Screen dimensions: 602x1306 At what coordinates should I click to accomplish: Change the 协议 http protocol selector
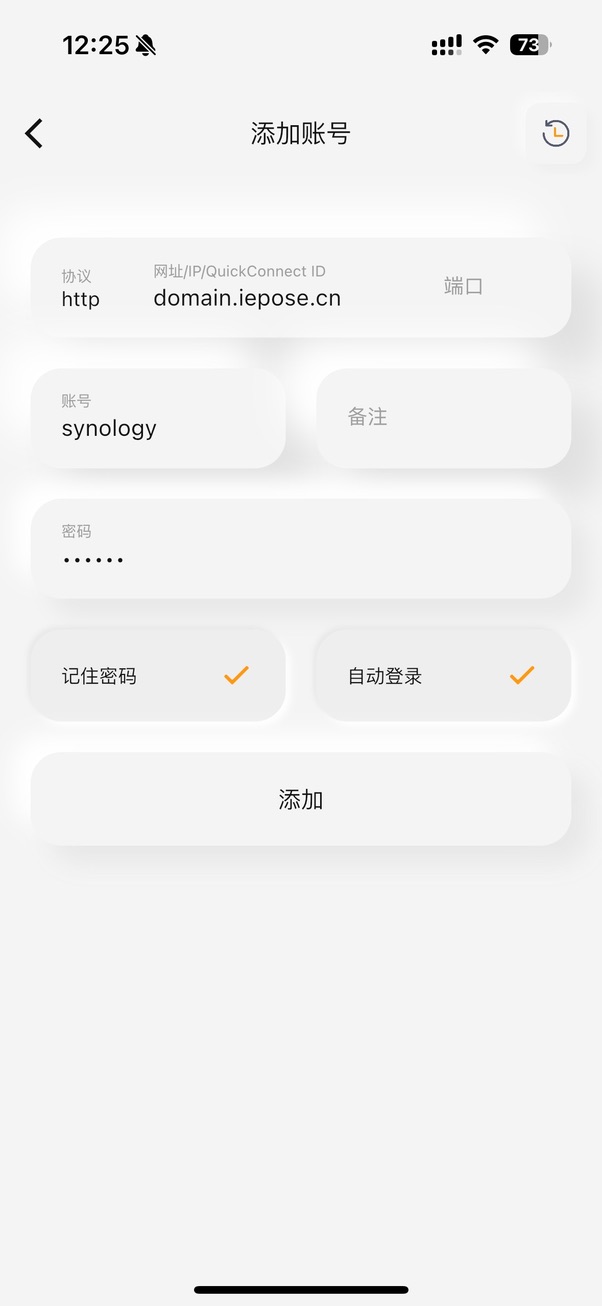pyautogui.click(x=81, y=289)
